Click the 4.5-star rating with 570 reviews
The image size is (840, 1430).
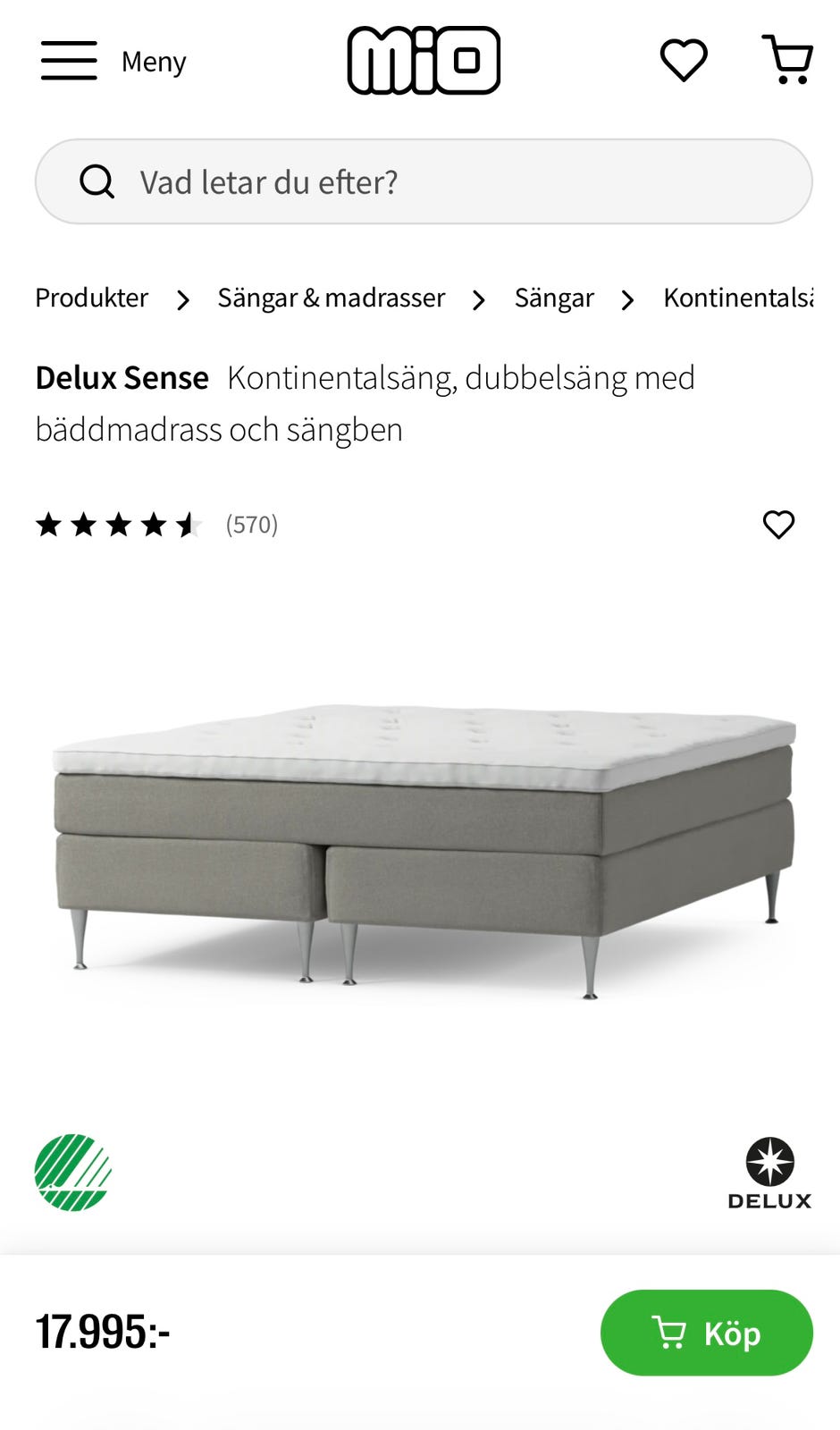coord(143,525)
